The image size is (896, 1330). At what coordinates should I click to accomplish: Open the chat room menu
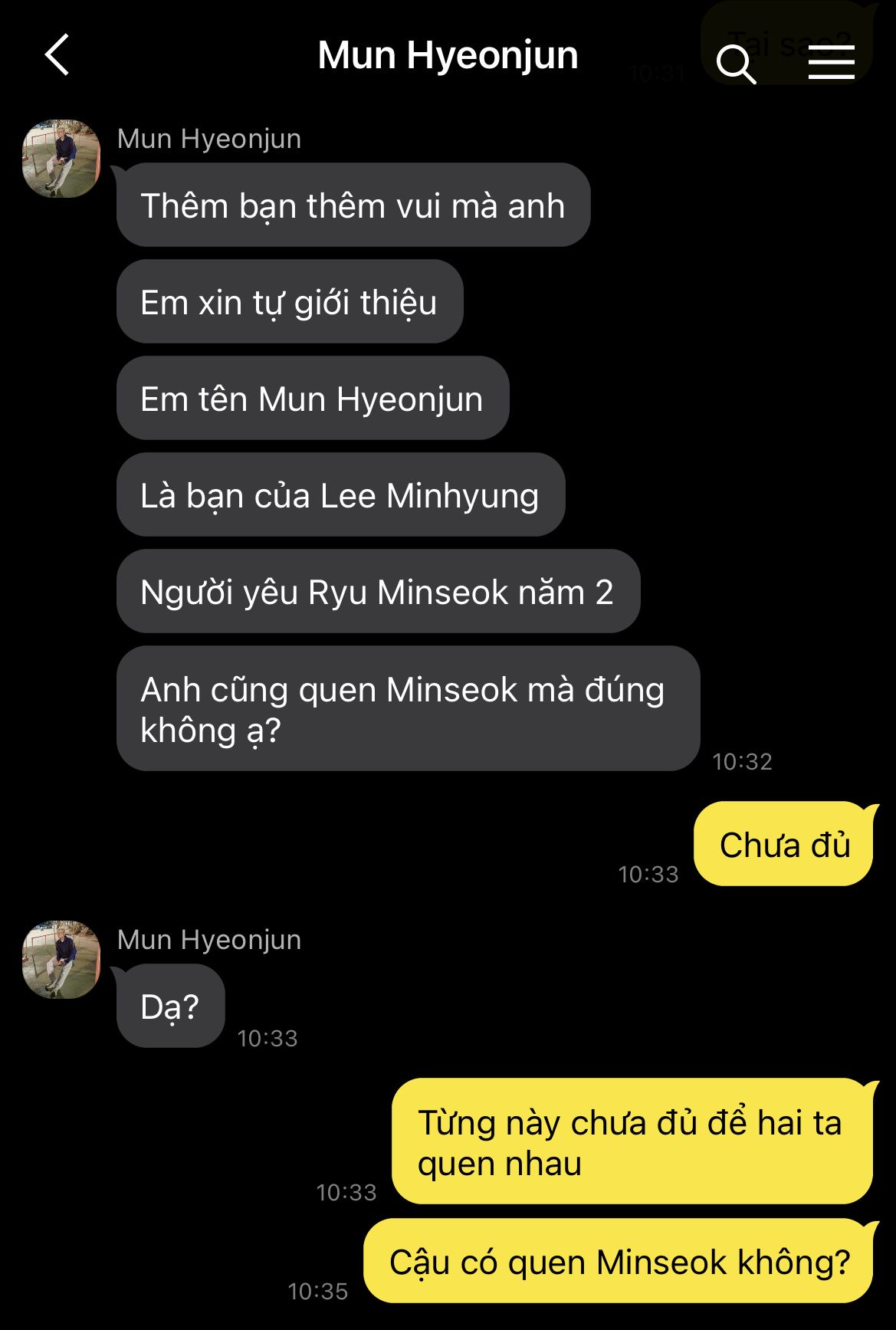click(x=831, y=61)
